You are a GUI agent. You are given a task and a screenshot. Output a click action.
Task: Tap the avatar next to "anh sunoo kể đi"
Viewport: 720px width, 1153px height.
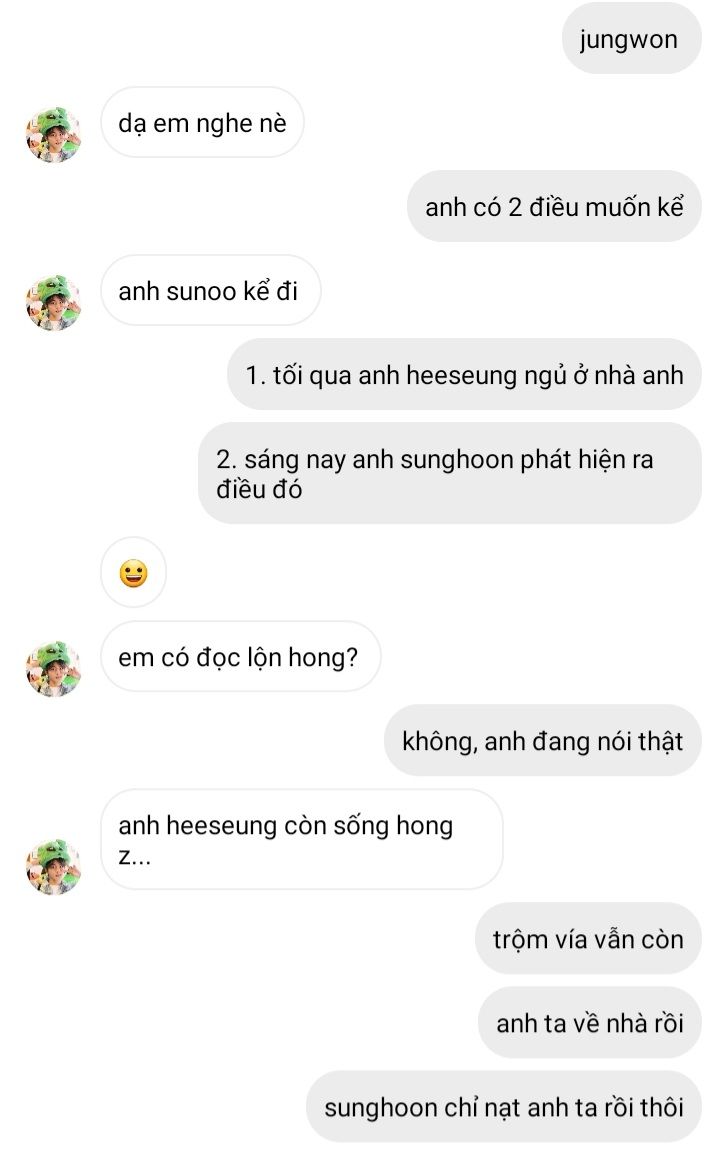point(53,303)
